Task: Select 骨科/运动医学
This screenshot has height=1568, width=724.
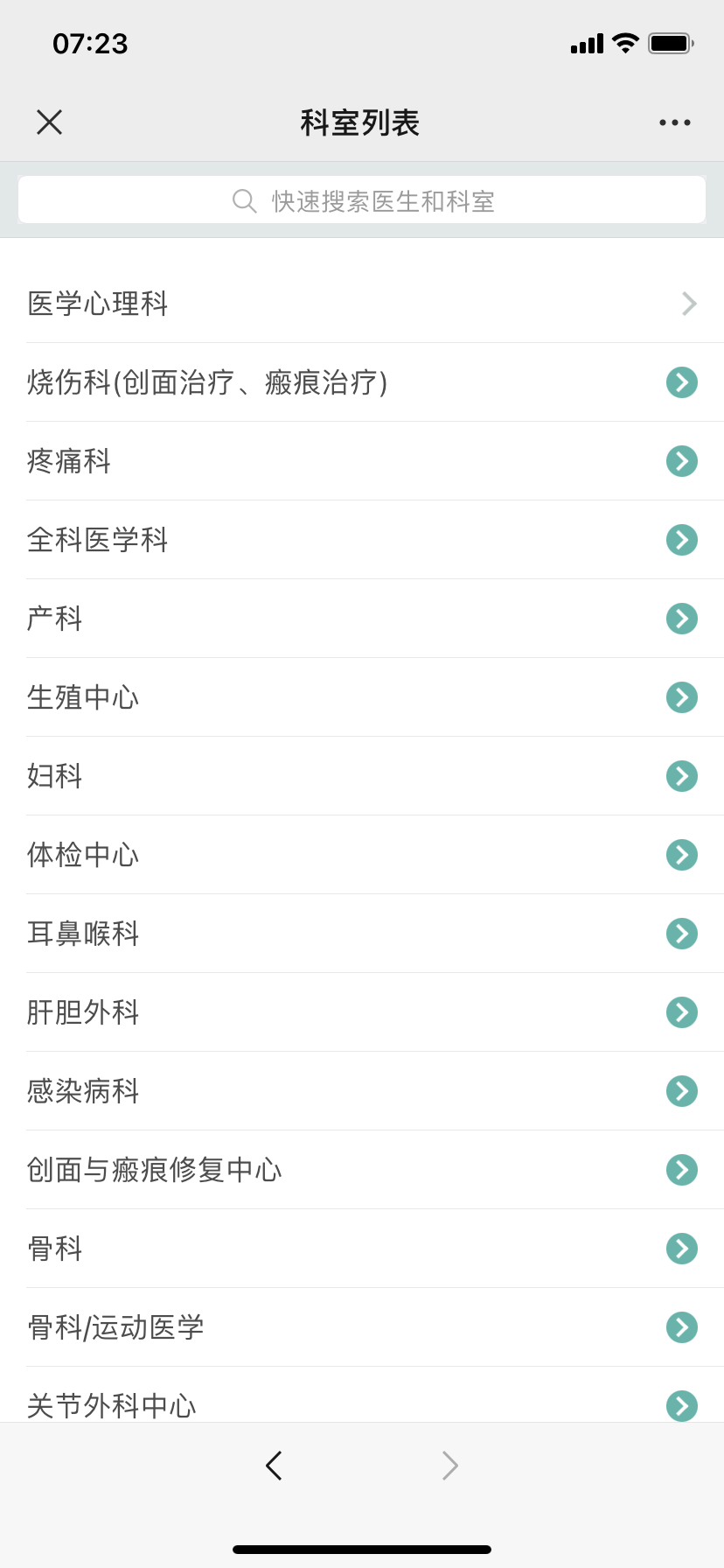Action: 362,1327
